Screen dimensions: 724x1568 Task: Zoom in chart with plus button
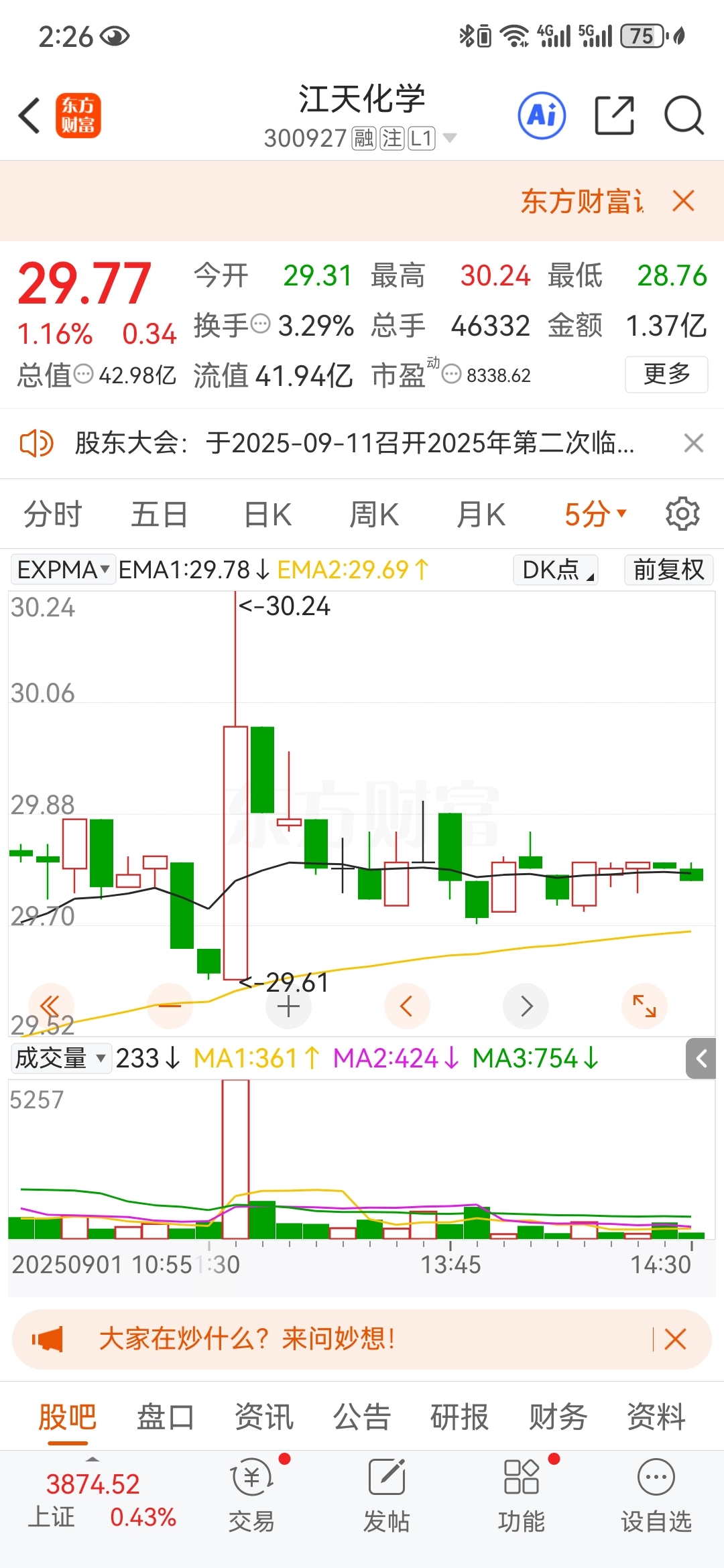[x=288, y=1006]
